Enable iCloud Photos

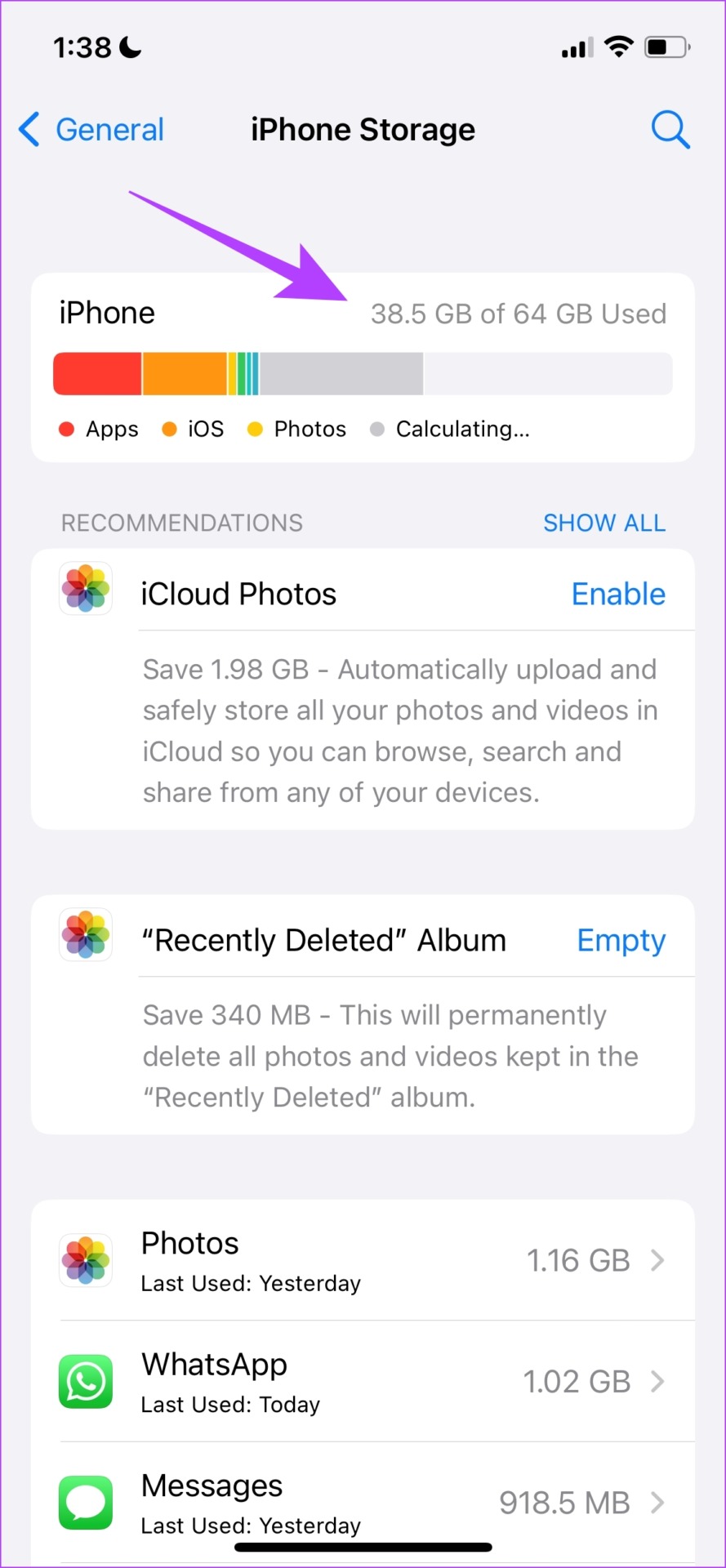coord(618,594)
